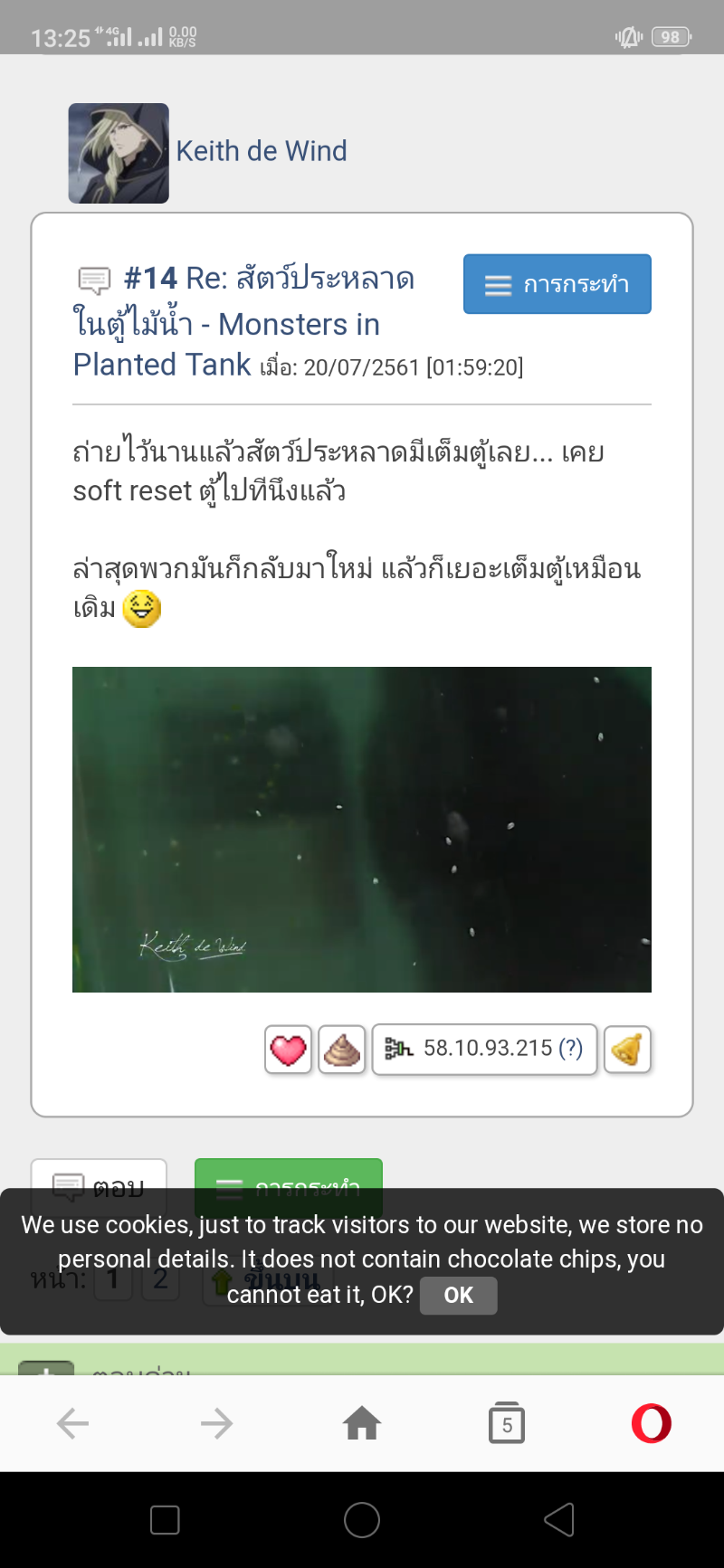This screenshot has width=724, height=1568.
Task: Report the post with the bell icon
Action: 627,1050
